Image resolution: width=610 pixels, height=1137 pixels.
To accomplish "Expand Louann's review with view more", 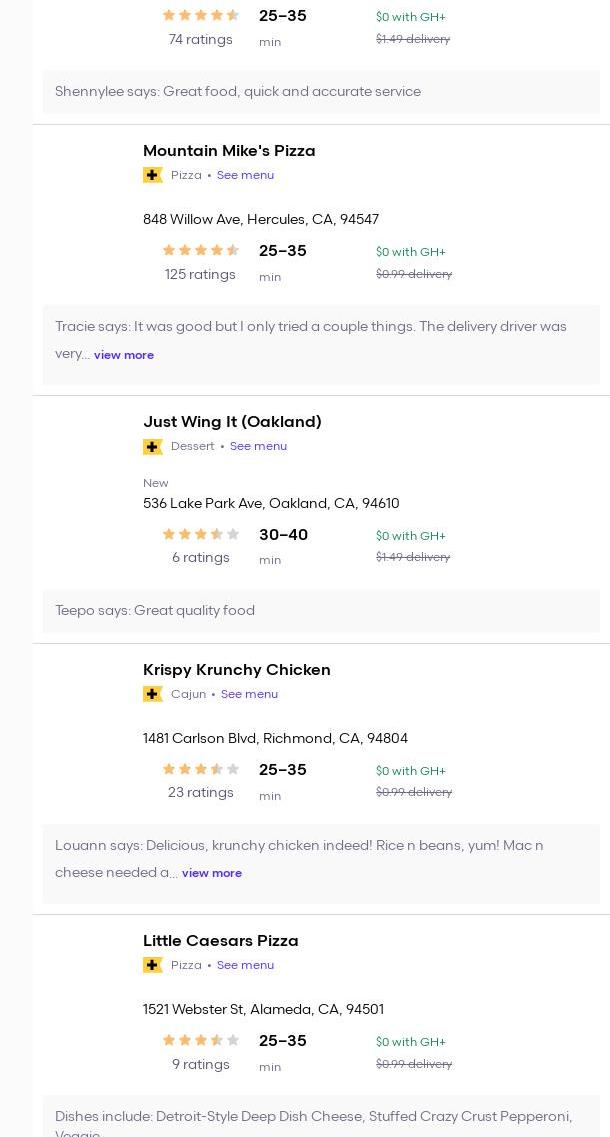I will click(x=212, y=873).
